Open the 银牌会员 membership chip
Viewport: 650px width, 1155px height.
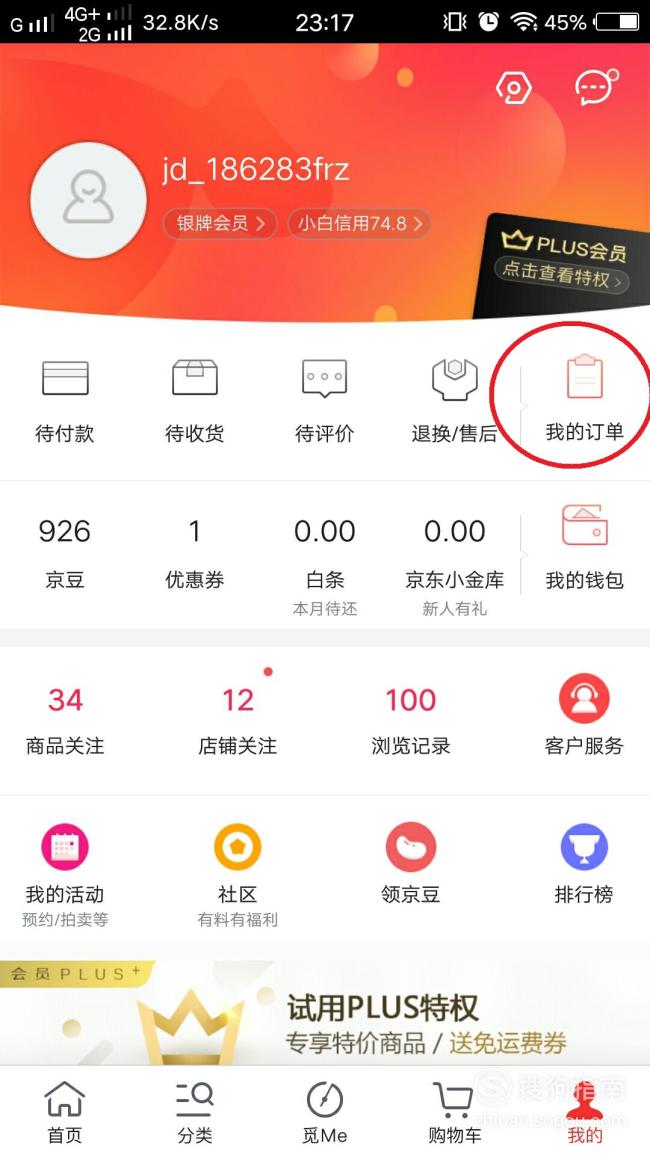coord(220,224)
